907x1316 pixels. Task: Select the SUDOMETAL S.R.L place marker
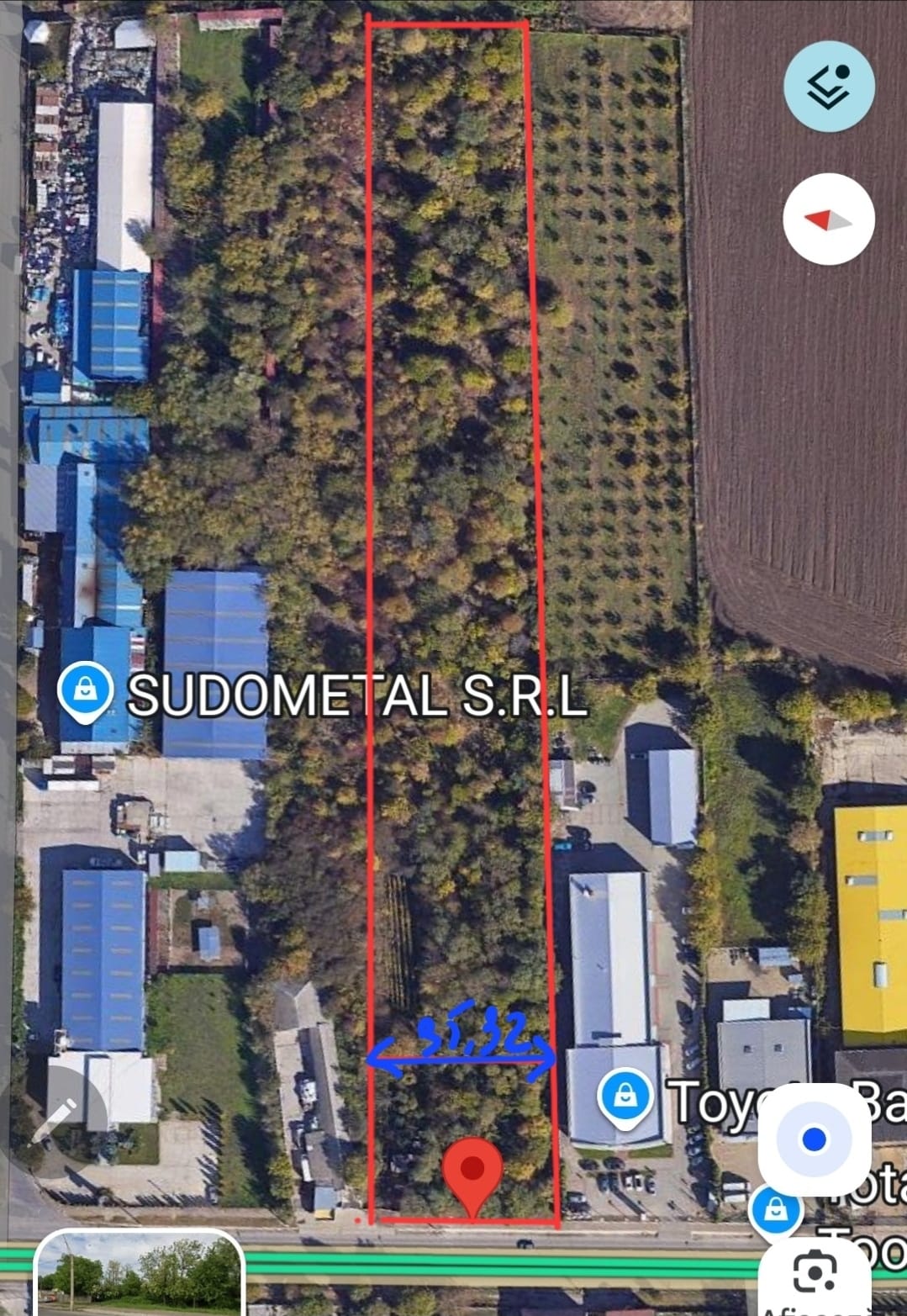tap(85, 691)
